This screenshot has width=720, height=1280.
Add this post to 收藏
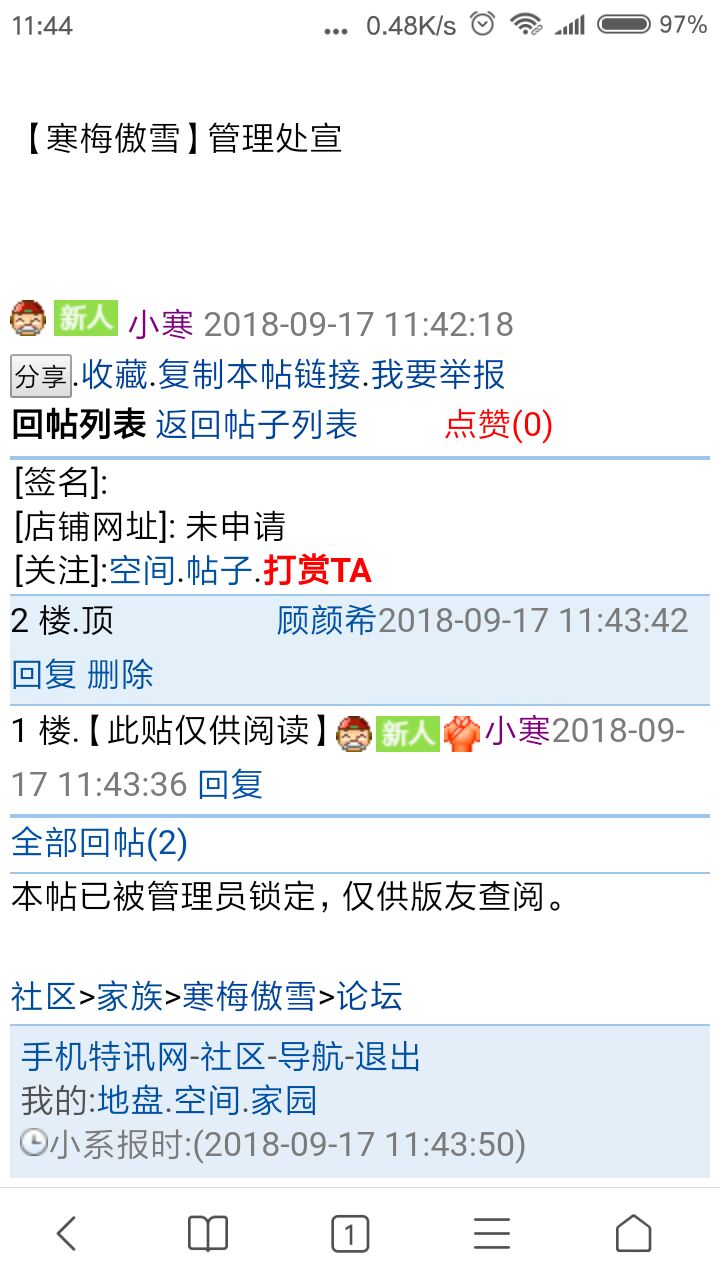(x=114, y=375)
